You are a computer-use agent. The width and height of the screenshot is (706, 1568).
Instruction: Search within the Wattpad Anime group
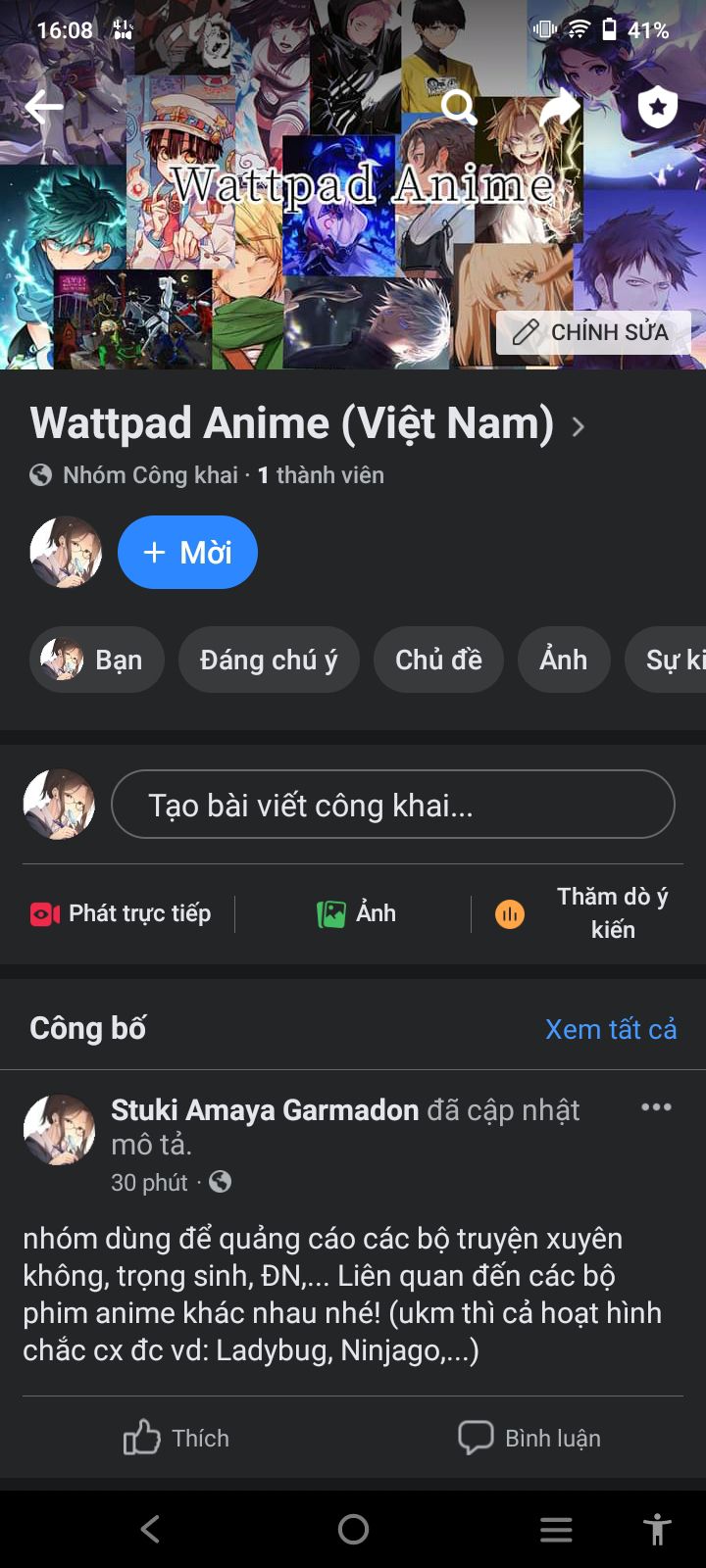tap(458, 106)
